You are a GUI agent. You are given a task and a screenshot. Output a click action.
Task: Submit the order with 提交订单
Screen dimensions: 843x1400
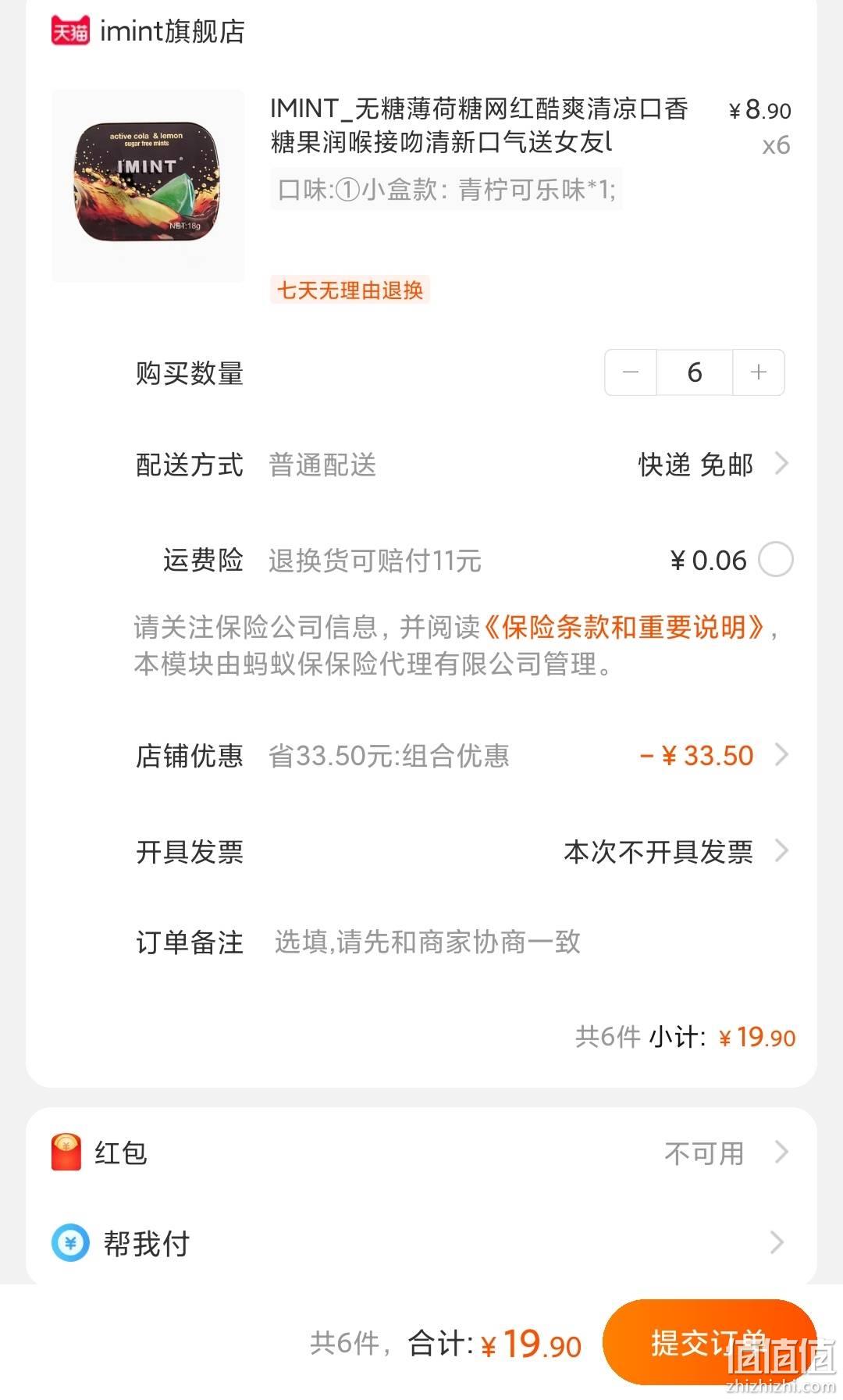710,1341
